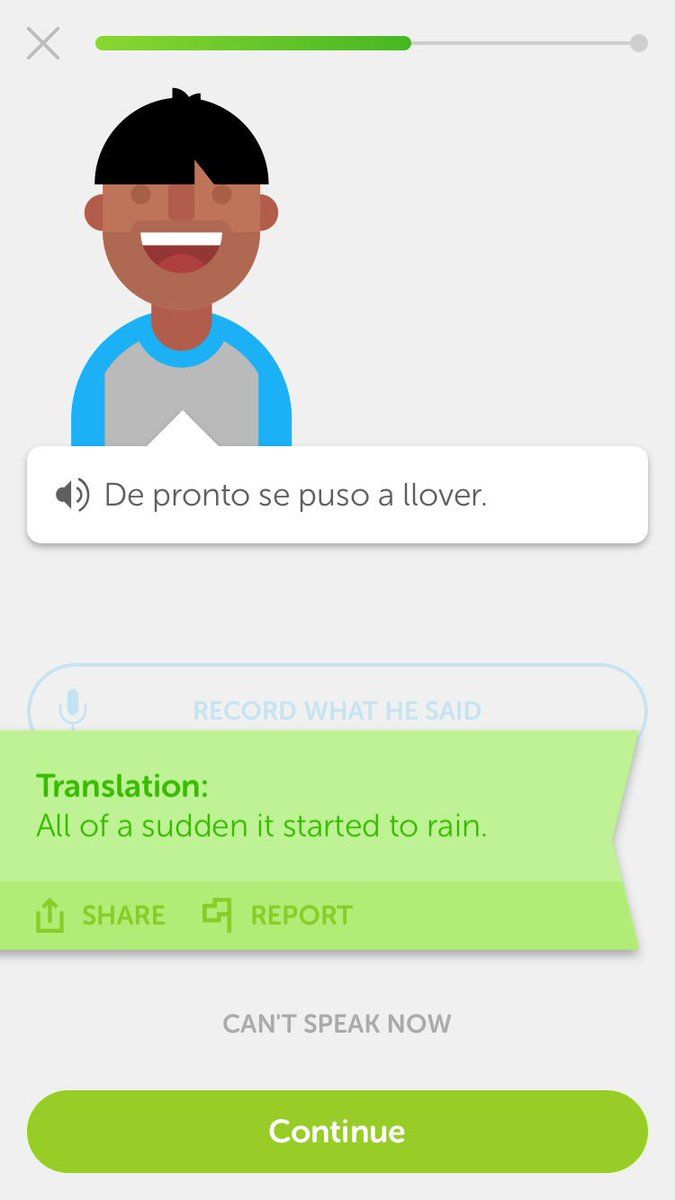Close the lesson with the X icon
The width and height of the screenshot is (675, 1200).
(43, 43)
